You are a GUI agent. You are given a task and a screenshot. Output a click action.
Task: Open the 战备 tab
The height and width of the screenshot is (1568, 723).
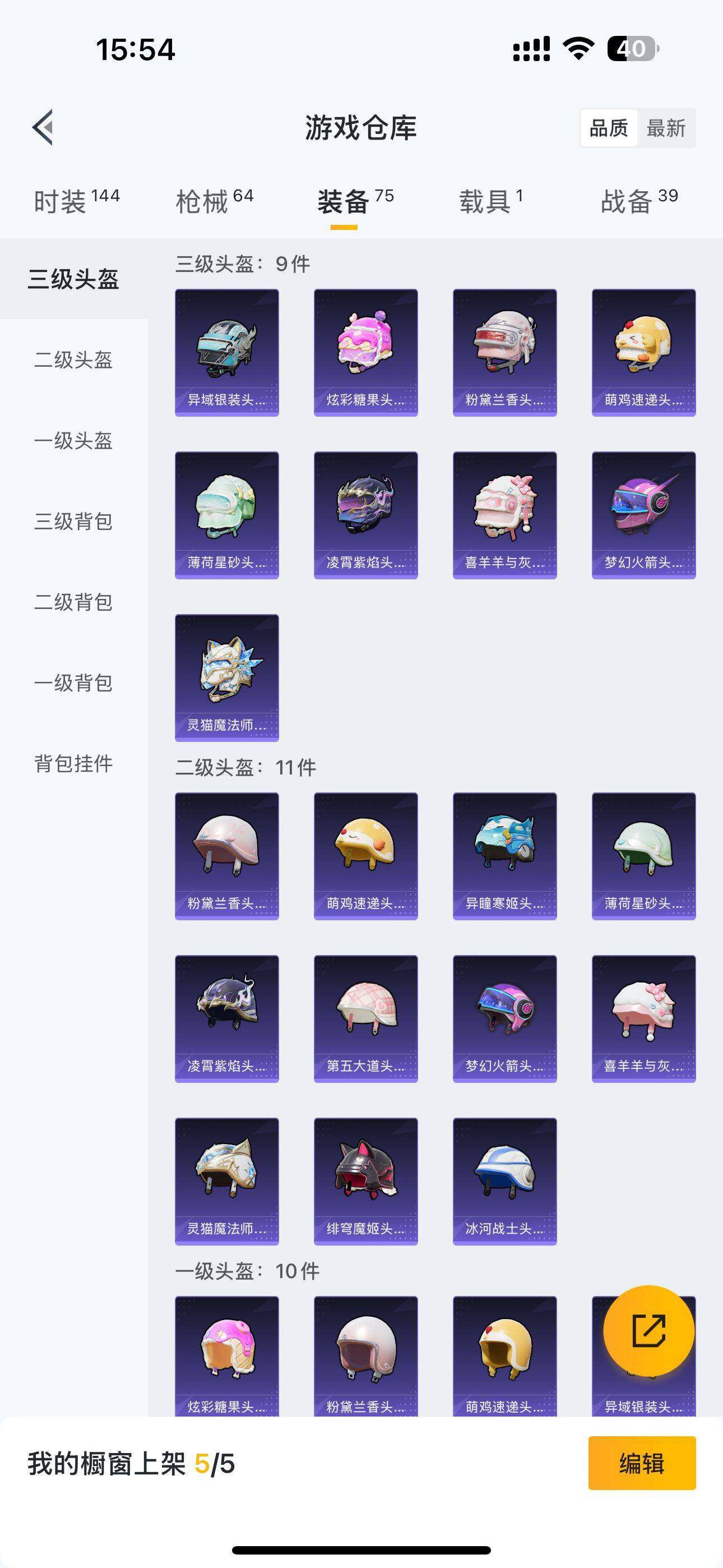coord(639,201)
